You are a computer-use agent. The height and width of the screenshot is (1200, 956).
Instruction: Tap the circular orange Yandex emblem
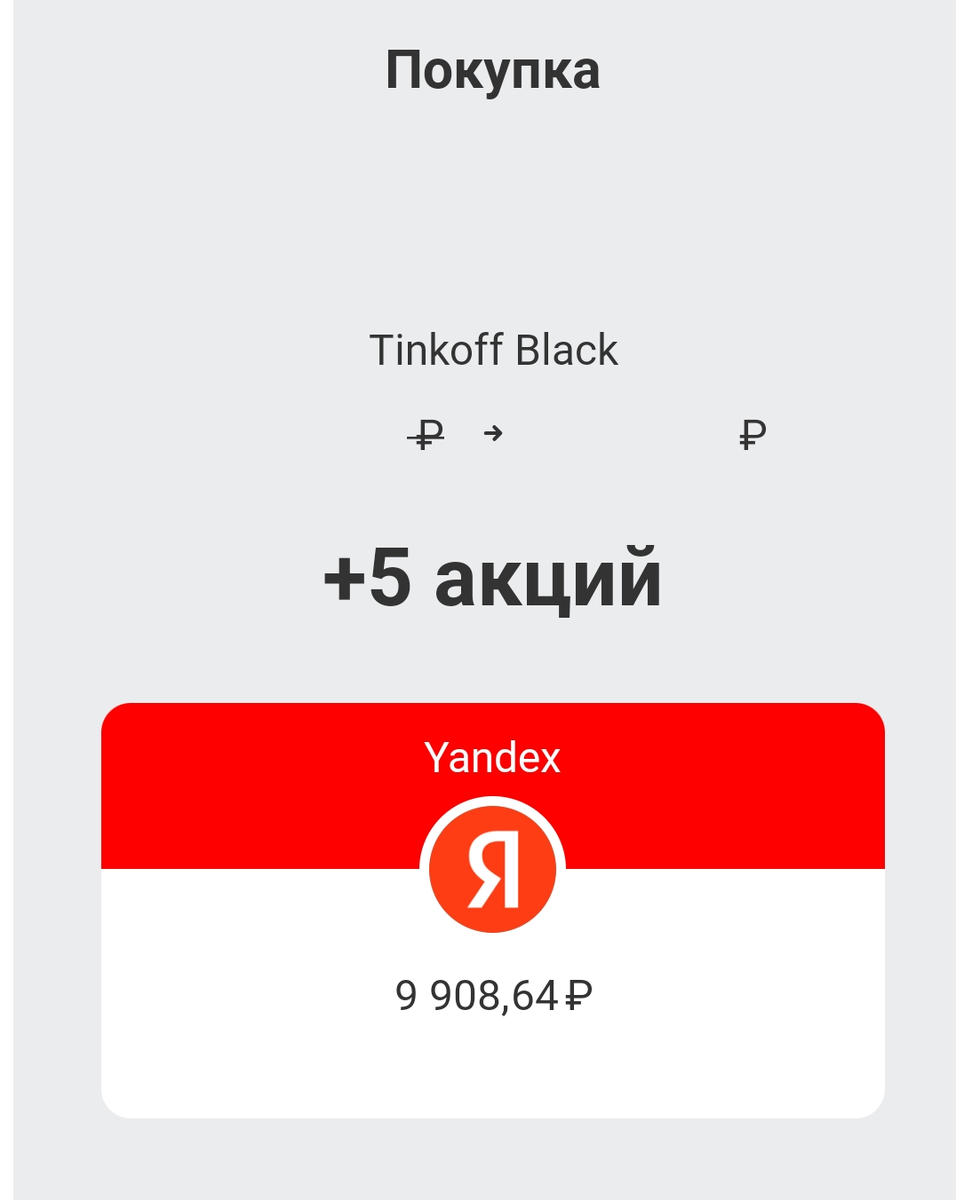[x=492, y=868]
